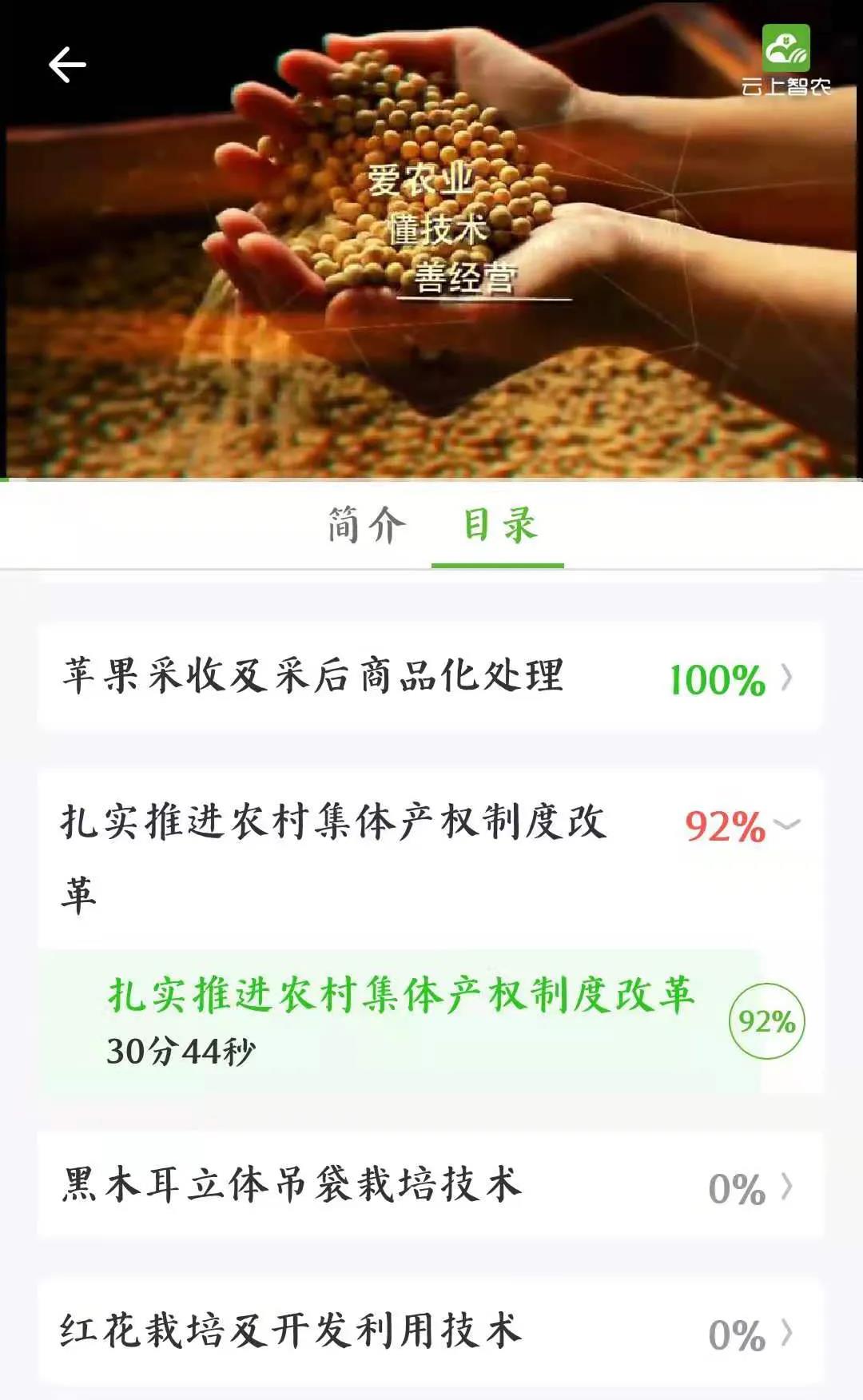This screenshot has width=863, height=1400.
Task: Go back using the arrow icon
Action: tap(67, 65)
